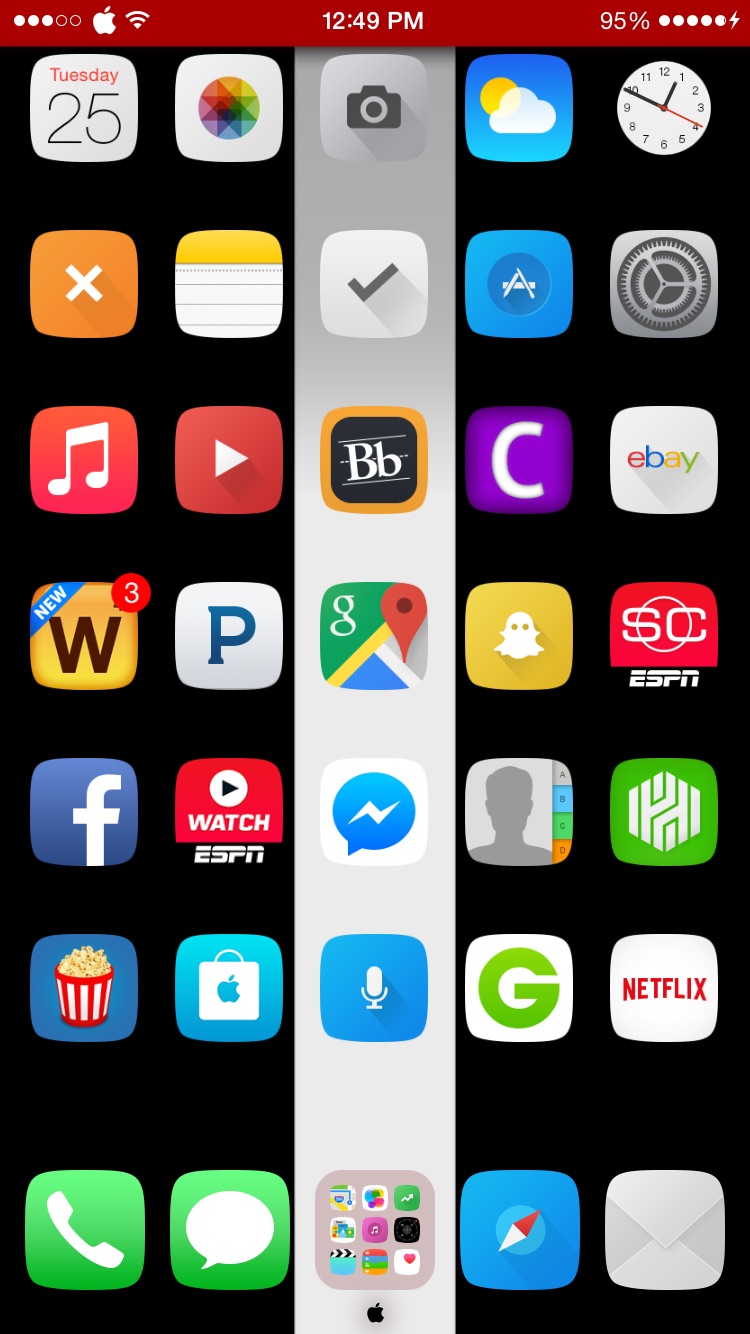This screenshot has width=750, height=1334.
Task: Launch the Photos app
Action: click(x=229, y=108)
